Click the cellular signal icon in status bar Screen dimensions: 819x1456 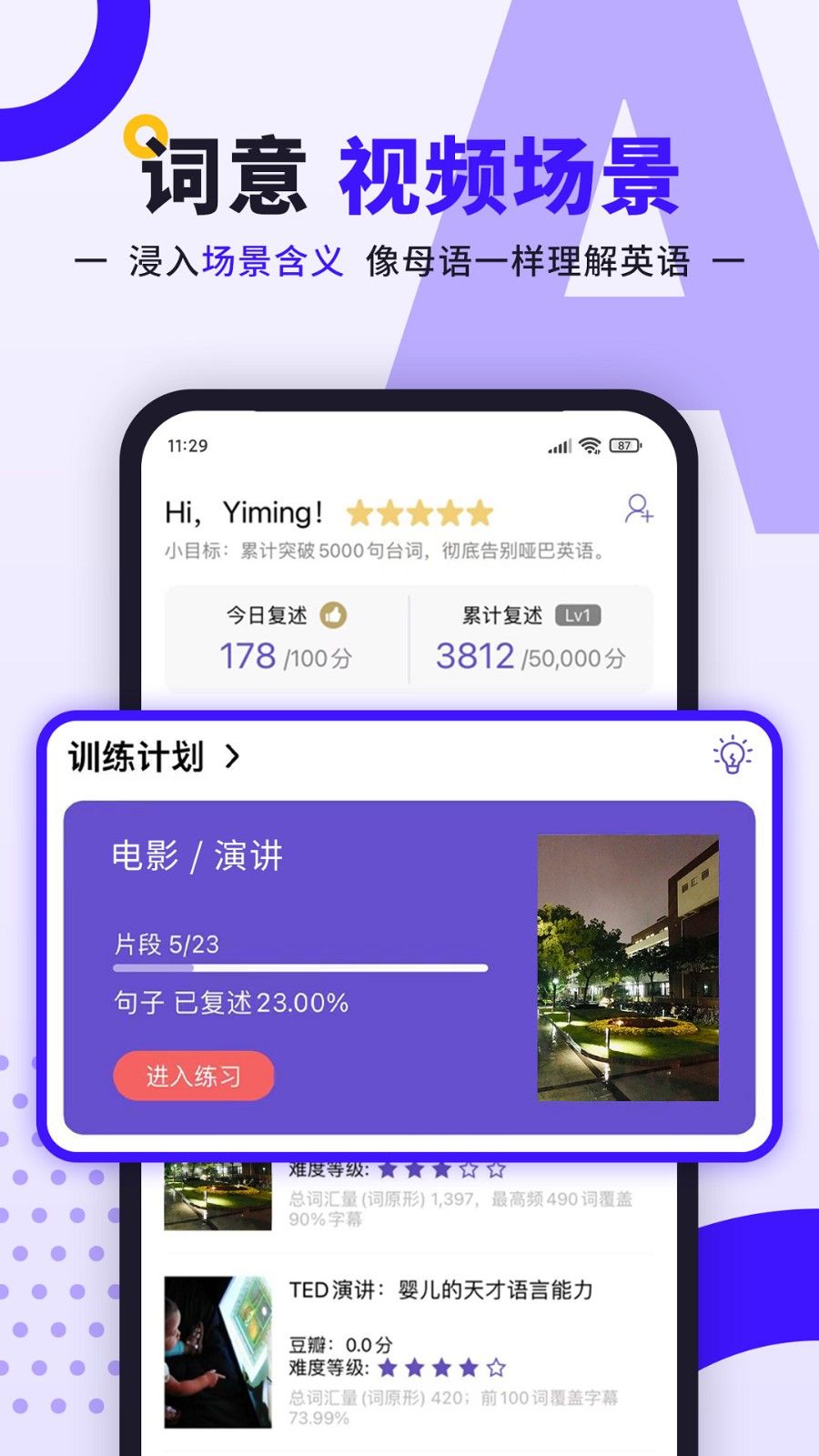558,447
